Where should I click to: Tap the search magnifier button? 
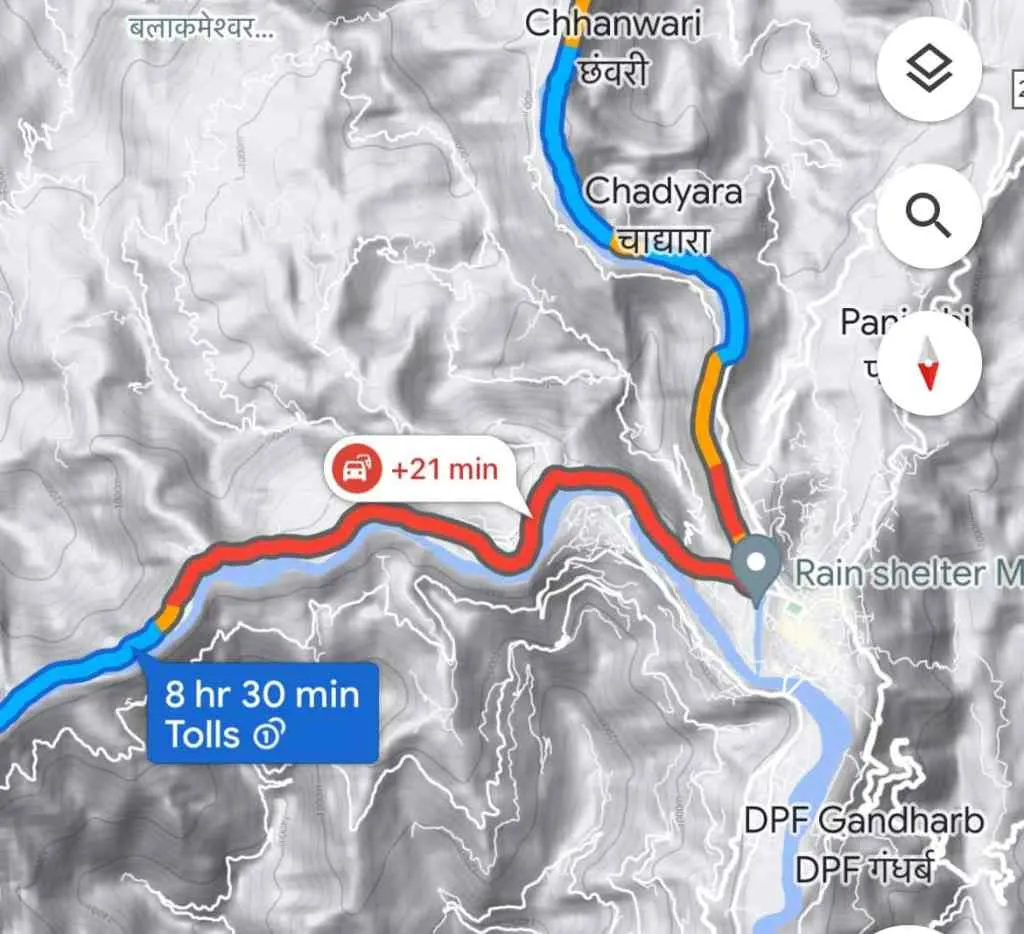coord(929,215)
